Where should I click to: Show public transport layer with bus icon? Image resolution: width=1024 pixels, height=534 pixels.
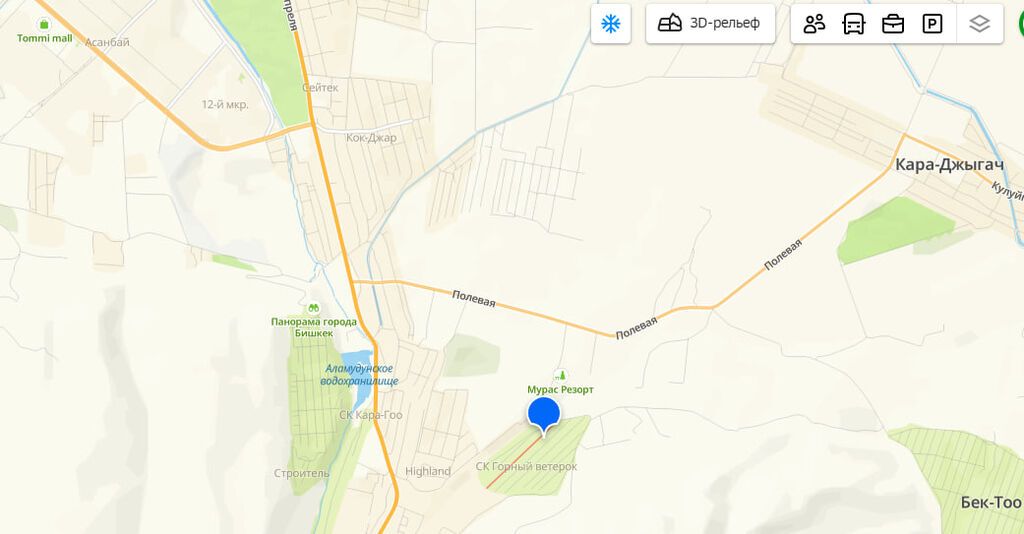(x=854, y=24)
